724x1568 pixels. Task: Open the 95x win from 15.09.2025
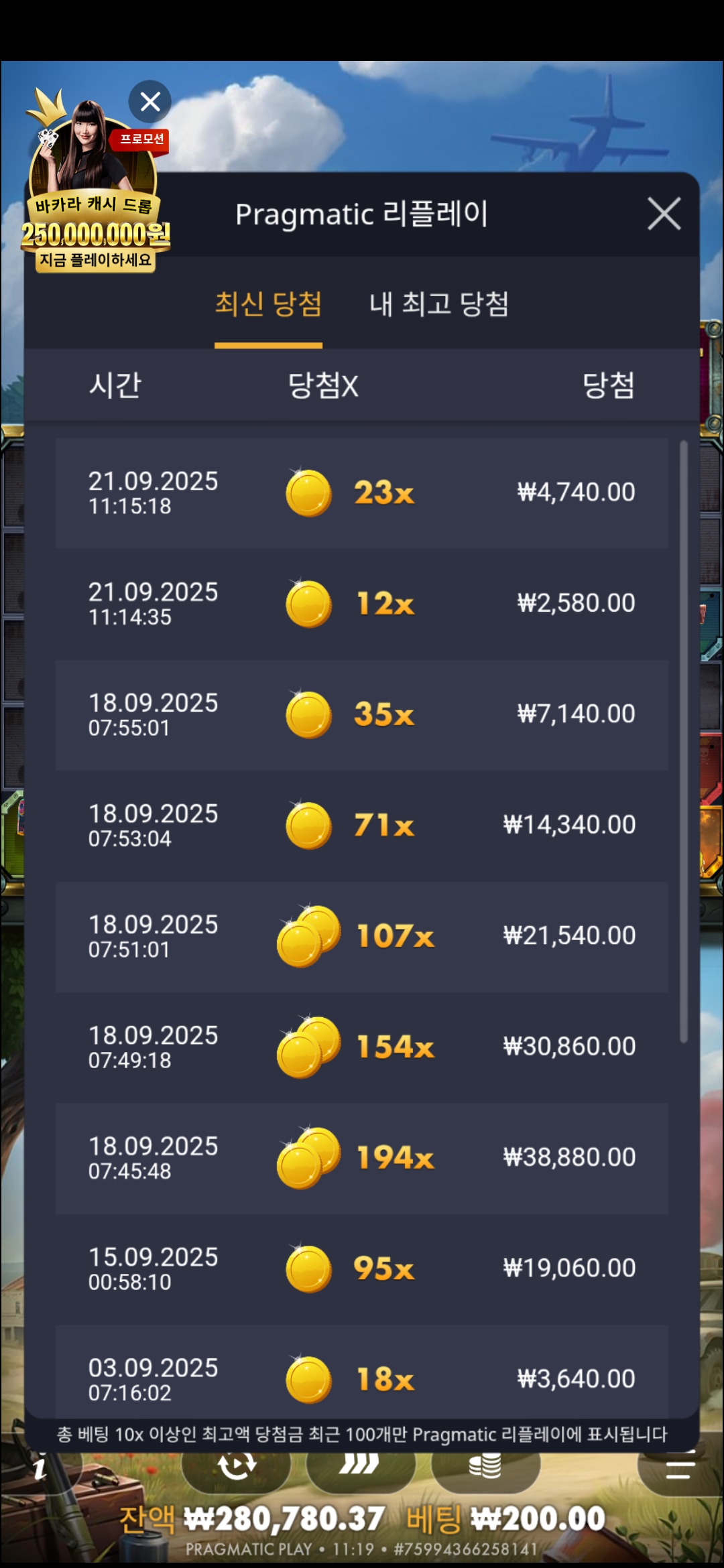[362, 1268]
